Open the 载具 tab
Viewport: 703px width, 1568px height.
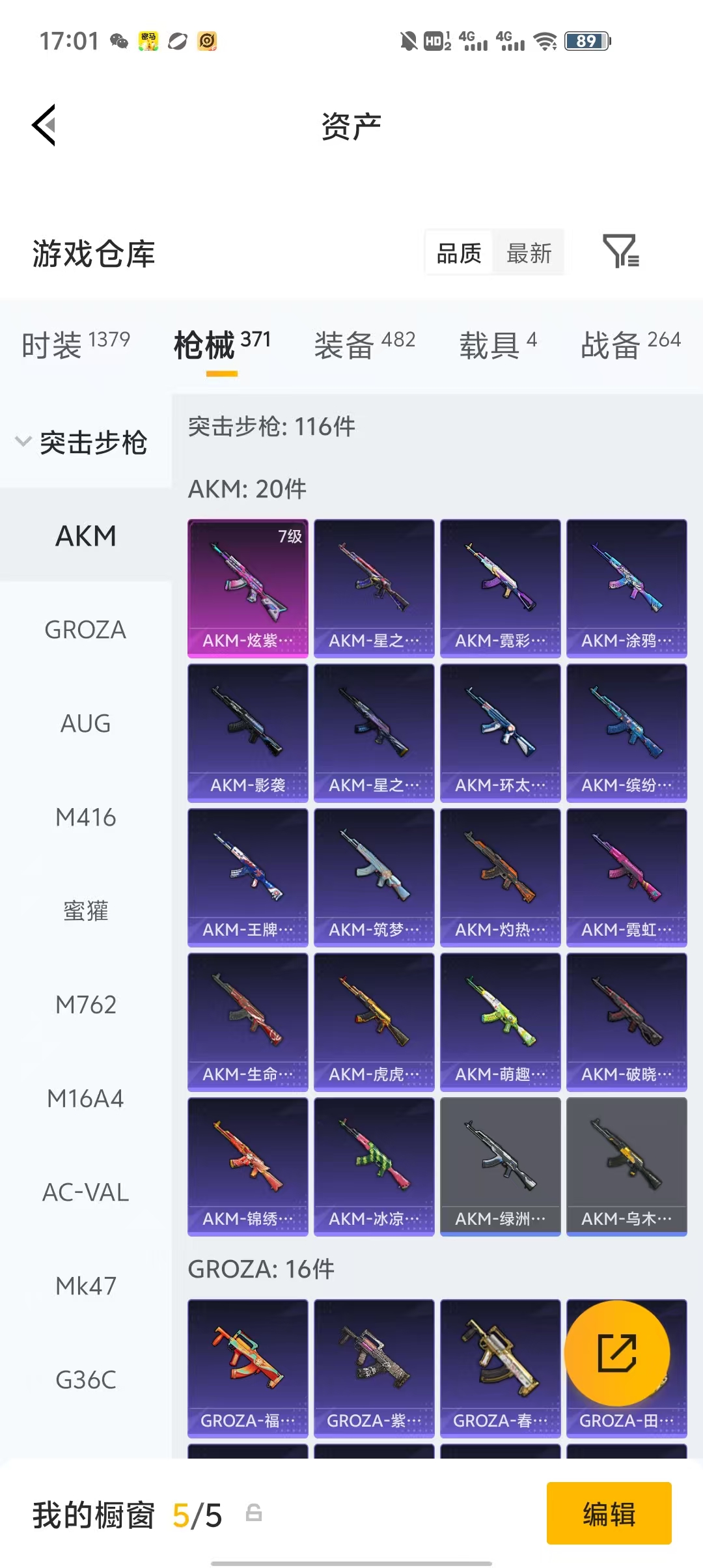[498, 344]
